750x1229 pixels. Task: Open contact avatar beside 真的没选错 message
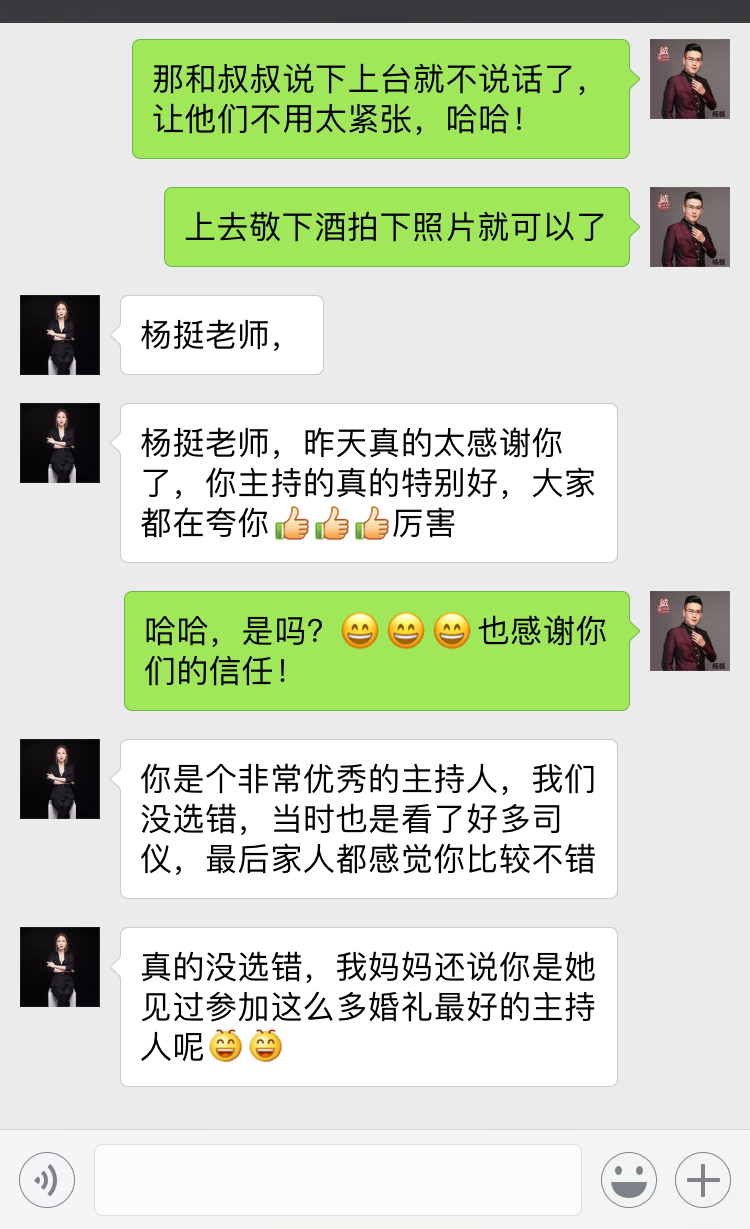coord(60,967)
